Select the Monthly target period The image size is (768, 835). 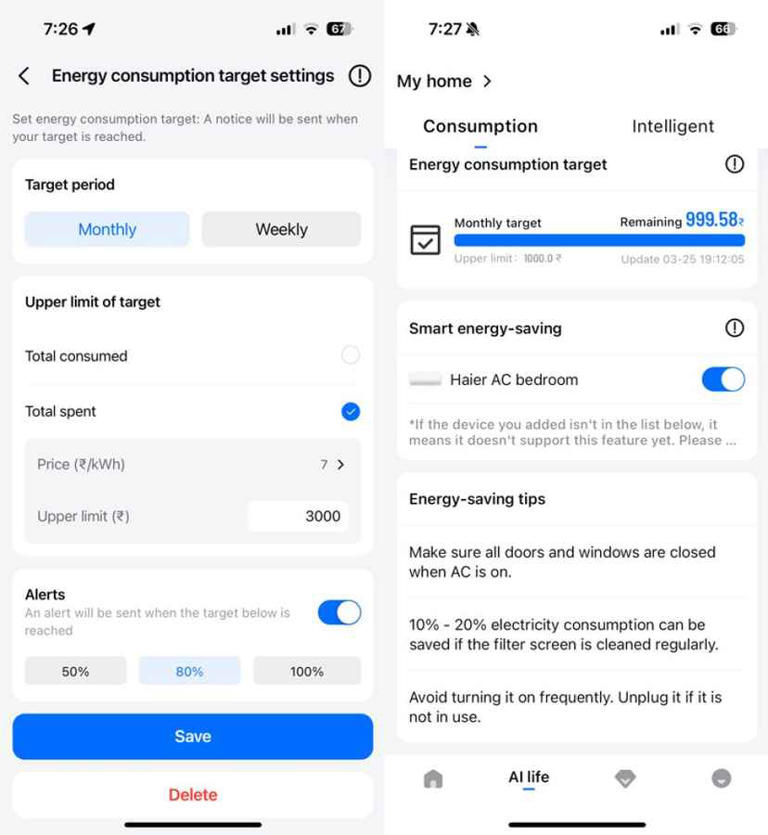pos(107,229)
